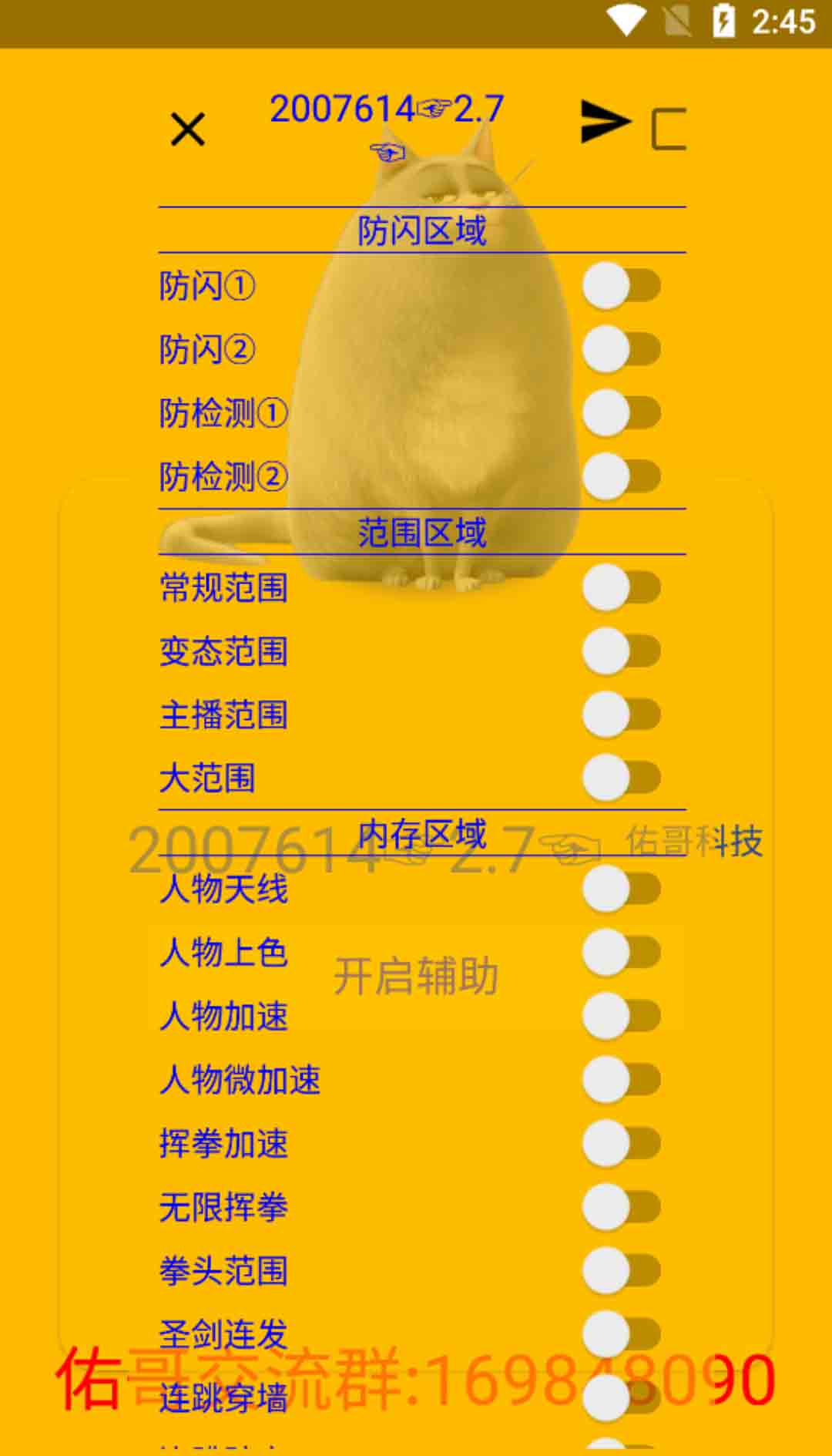The width and height of the screenshot is (832, 1456).
Task: Toggle the 防闪① switch
Action: (x=621, y=286)
